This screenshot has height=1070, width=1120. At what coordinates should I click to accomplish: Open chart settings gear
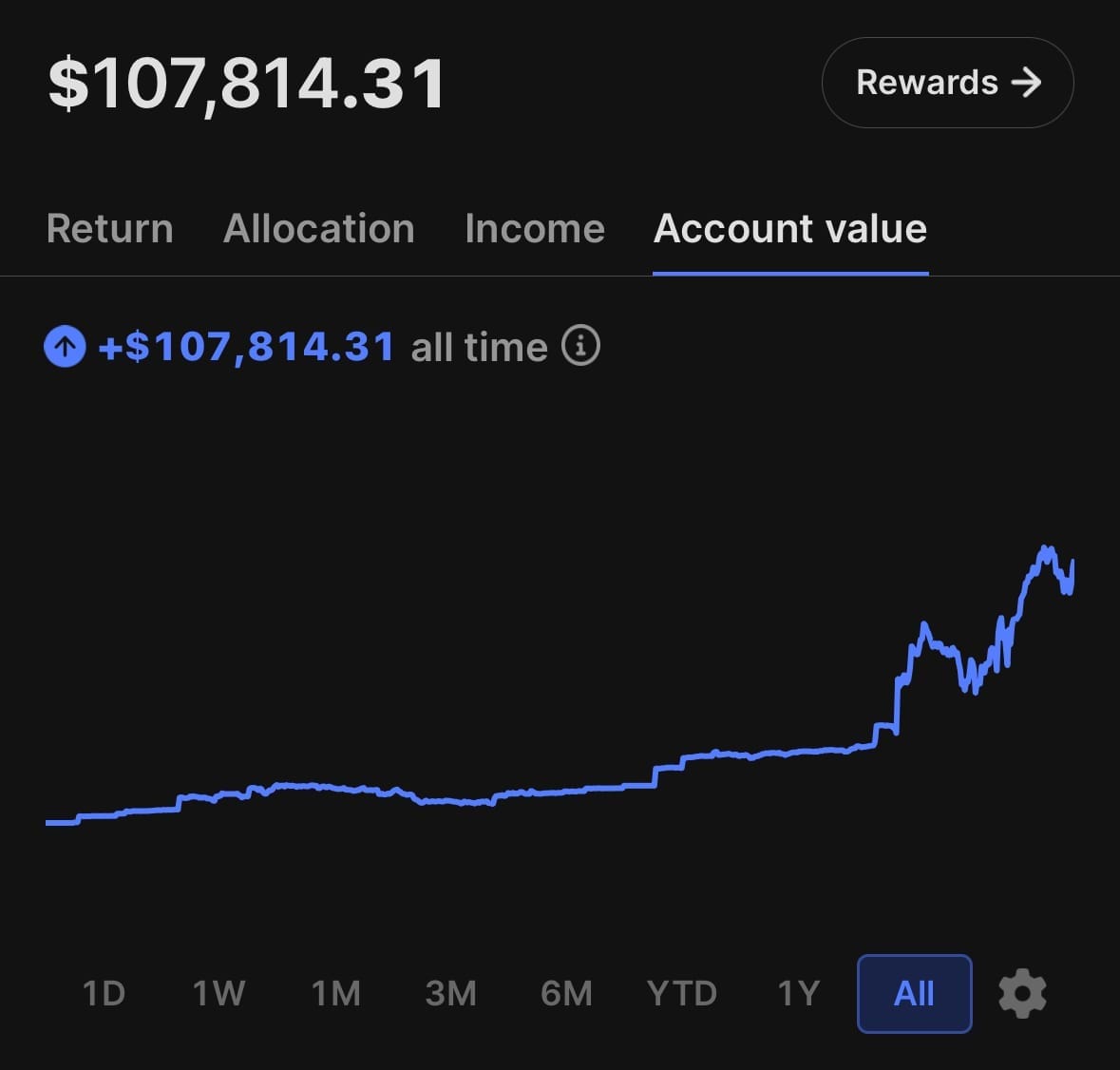pos(1022,993)
